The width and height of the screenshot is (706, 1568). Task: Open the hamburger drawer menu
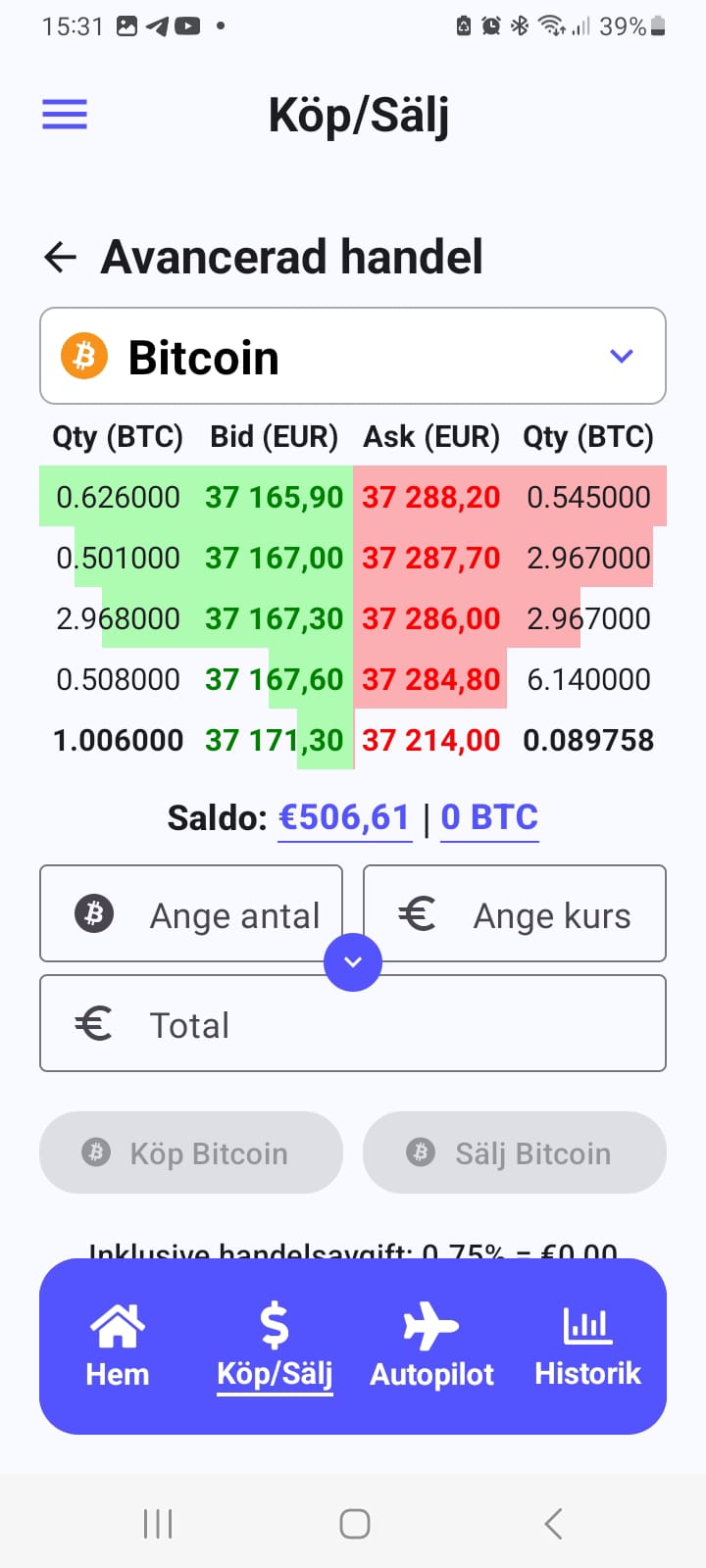[x=65, y=115]
